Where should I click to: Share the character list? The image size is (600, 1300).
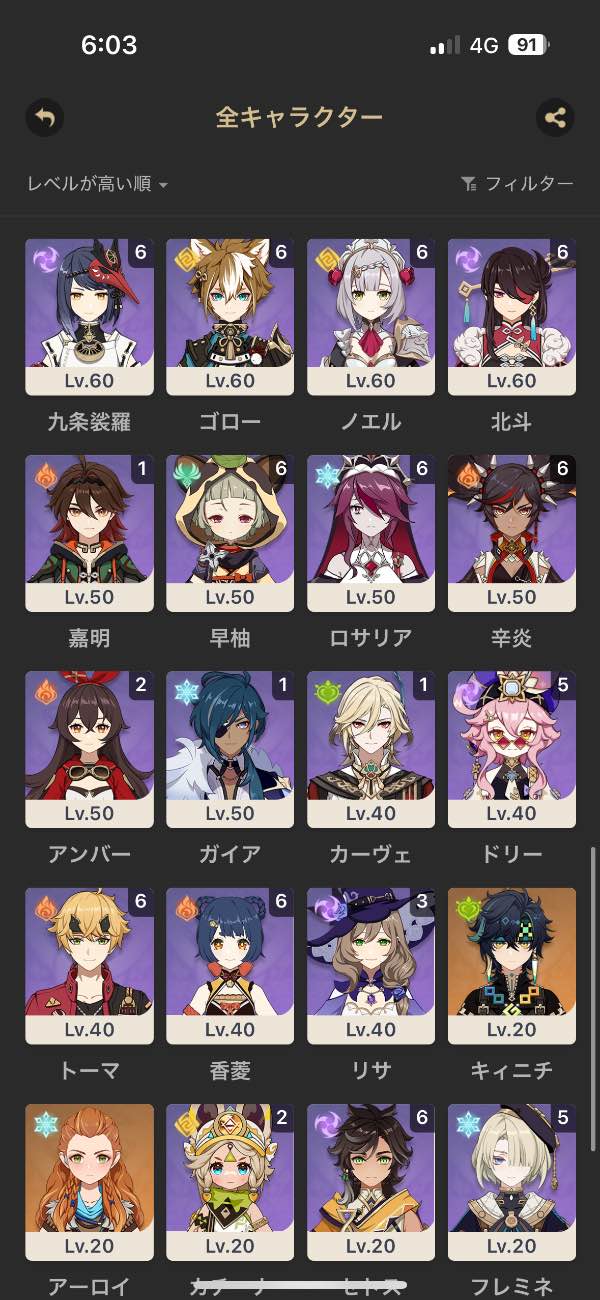[x=555, y=118]
